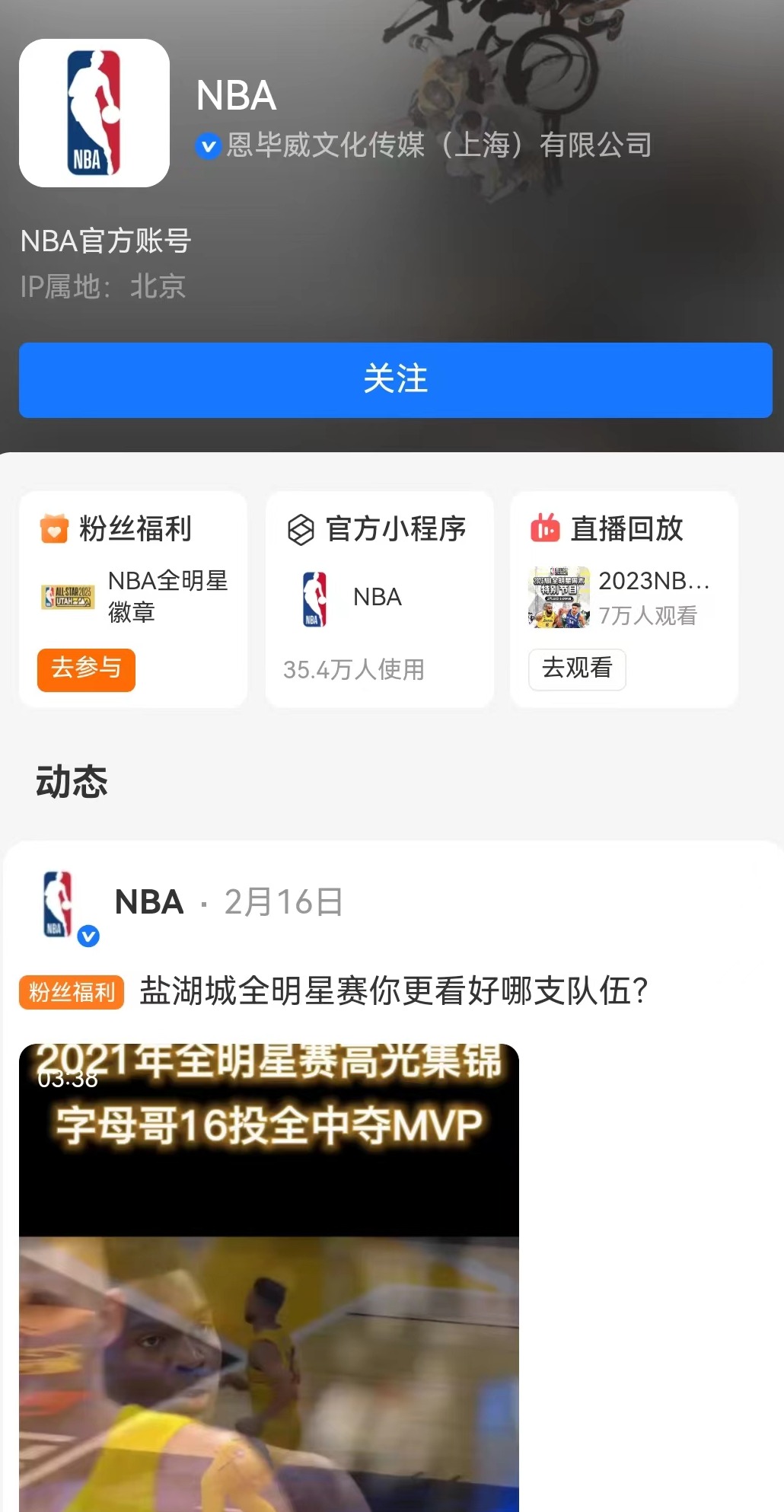Viewport: 784px width, 1512px height.
Task: Open the post about 盐湖城全明星赛
Action: coord(393,991)
